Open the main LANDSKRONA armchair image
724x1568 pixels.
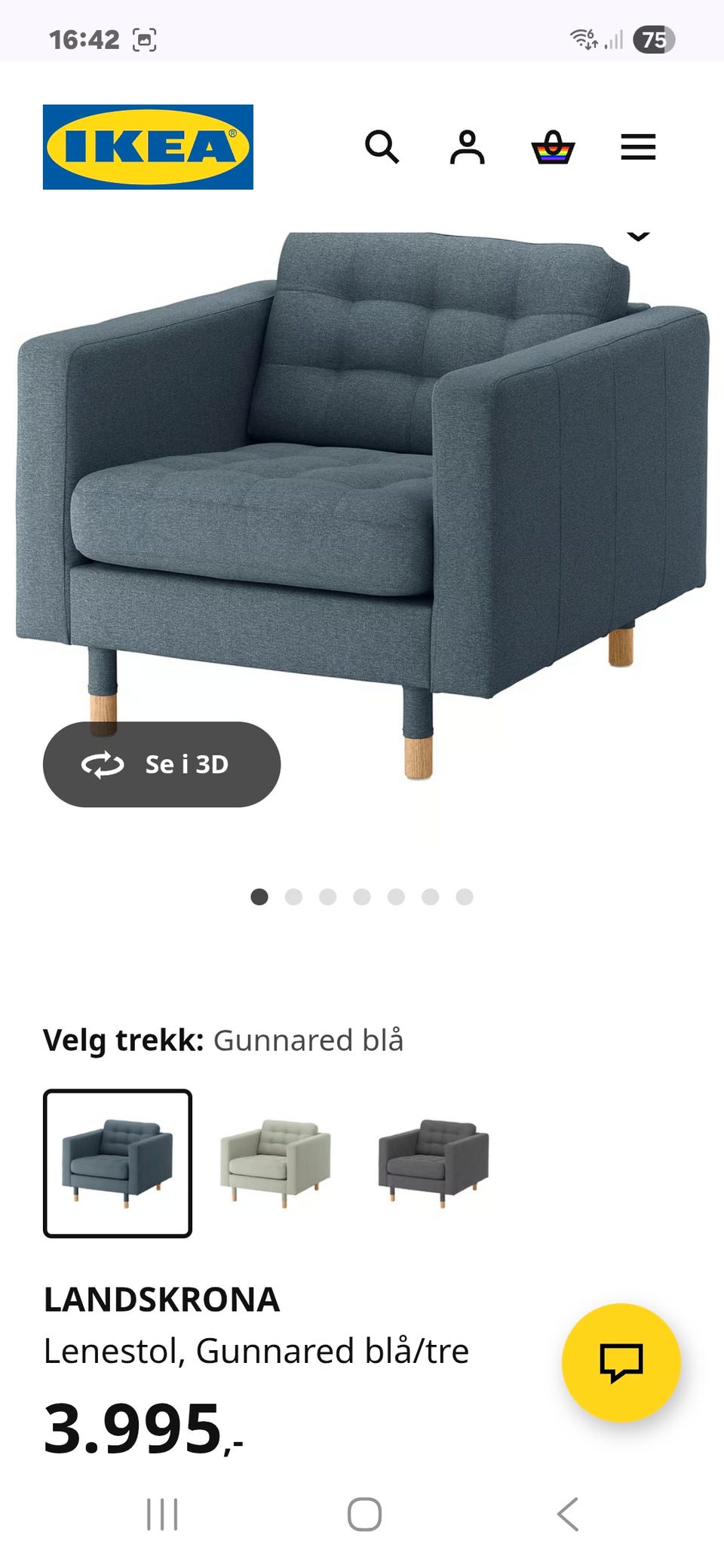point(362,505)
